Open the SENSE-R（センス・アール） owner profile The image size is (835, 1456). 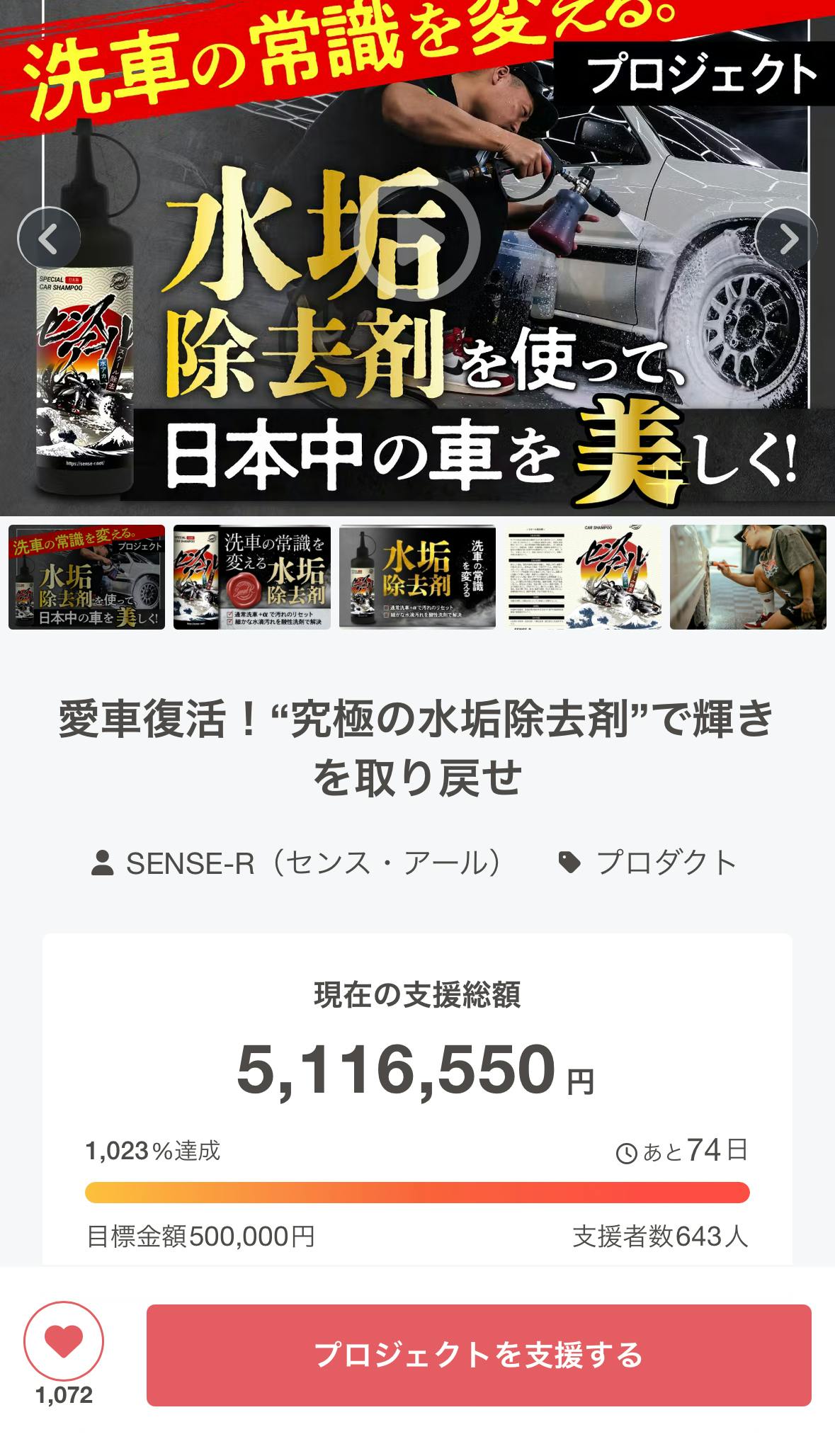click(x=297, y=863)
